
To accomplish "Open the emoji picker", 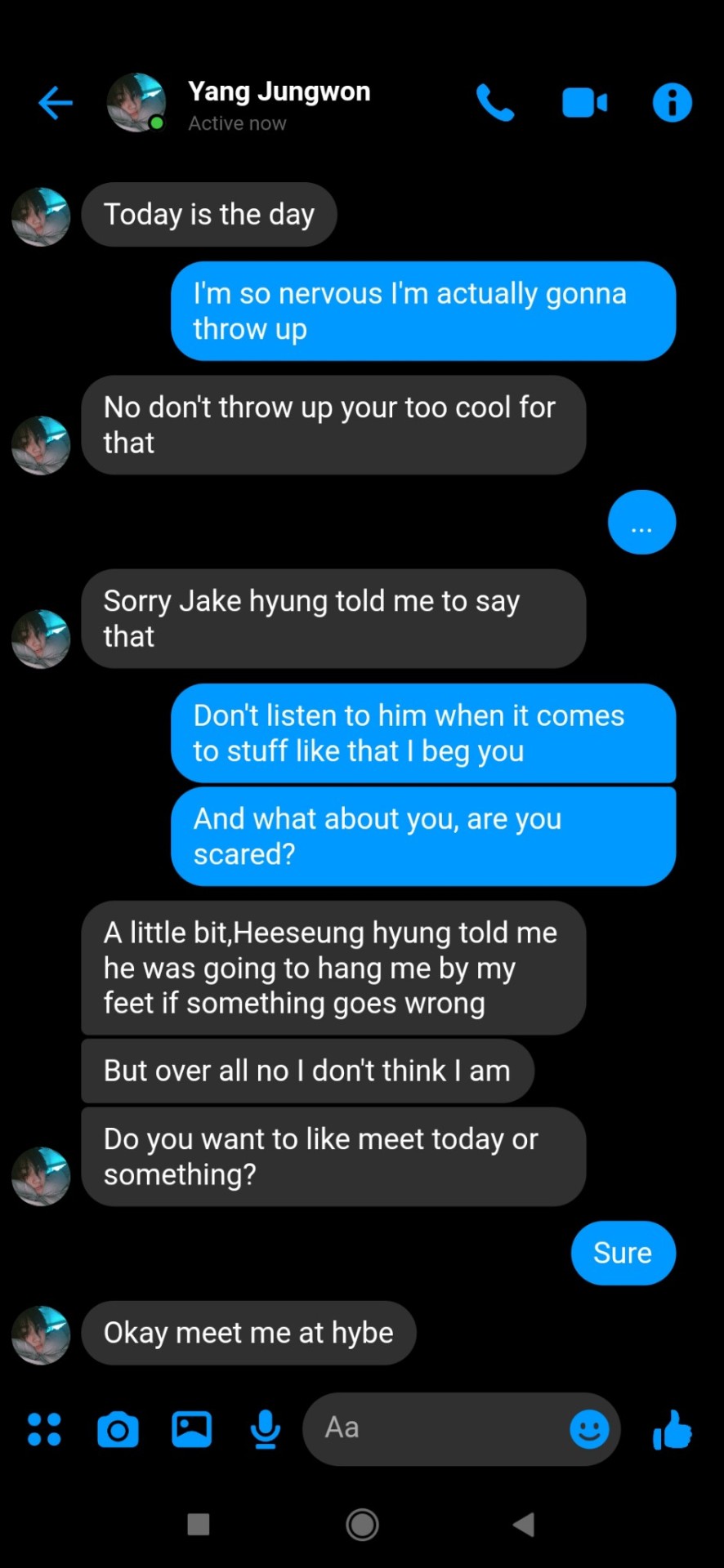I will pos(589,1429).
